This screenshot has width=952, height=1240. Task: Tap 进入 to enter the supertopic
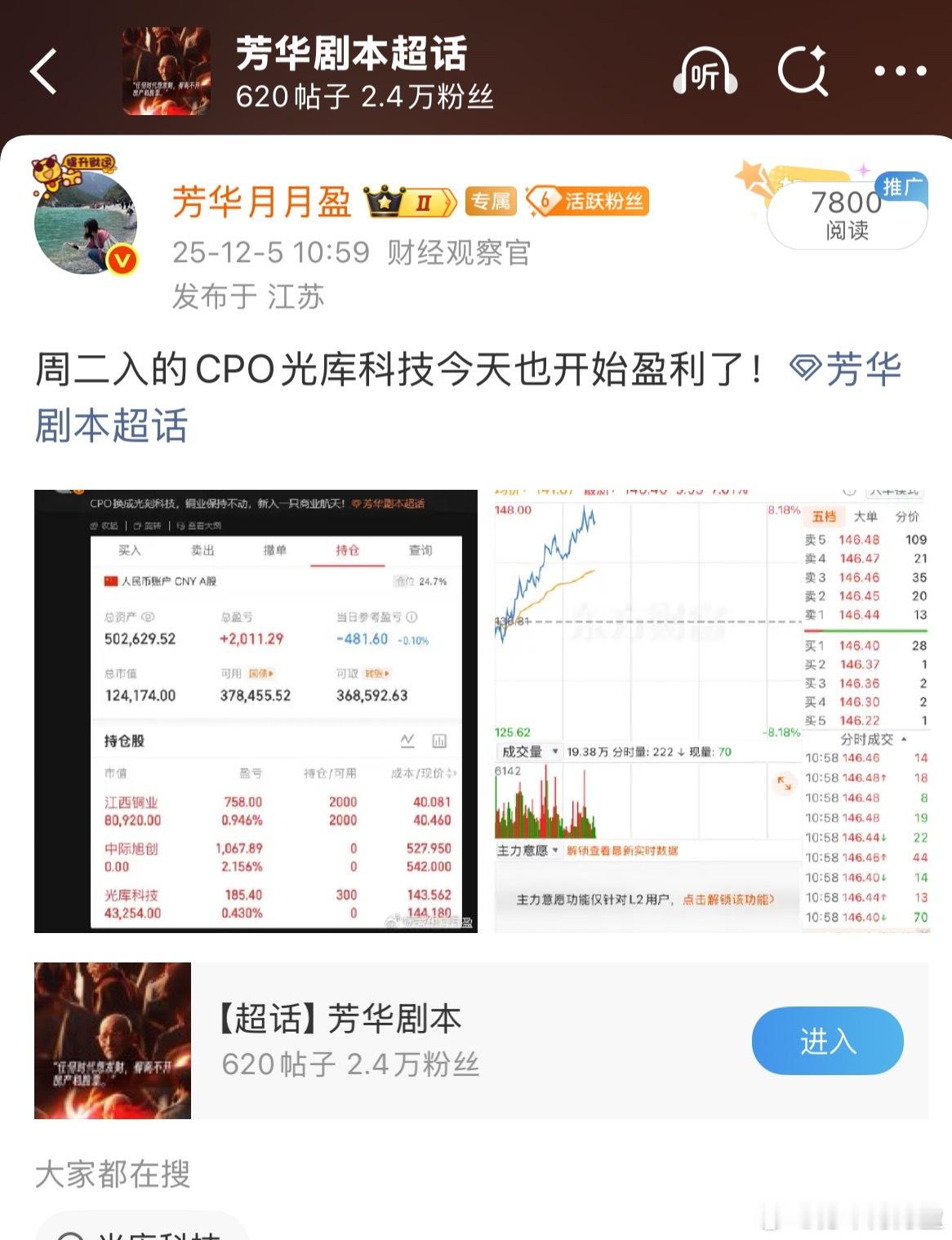point(827,1042)
